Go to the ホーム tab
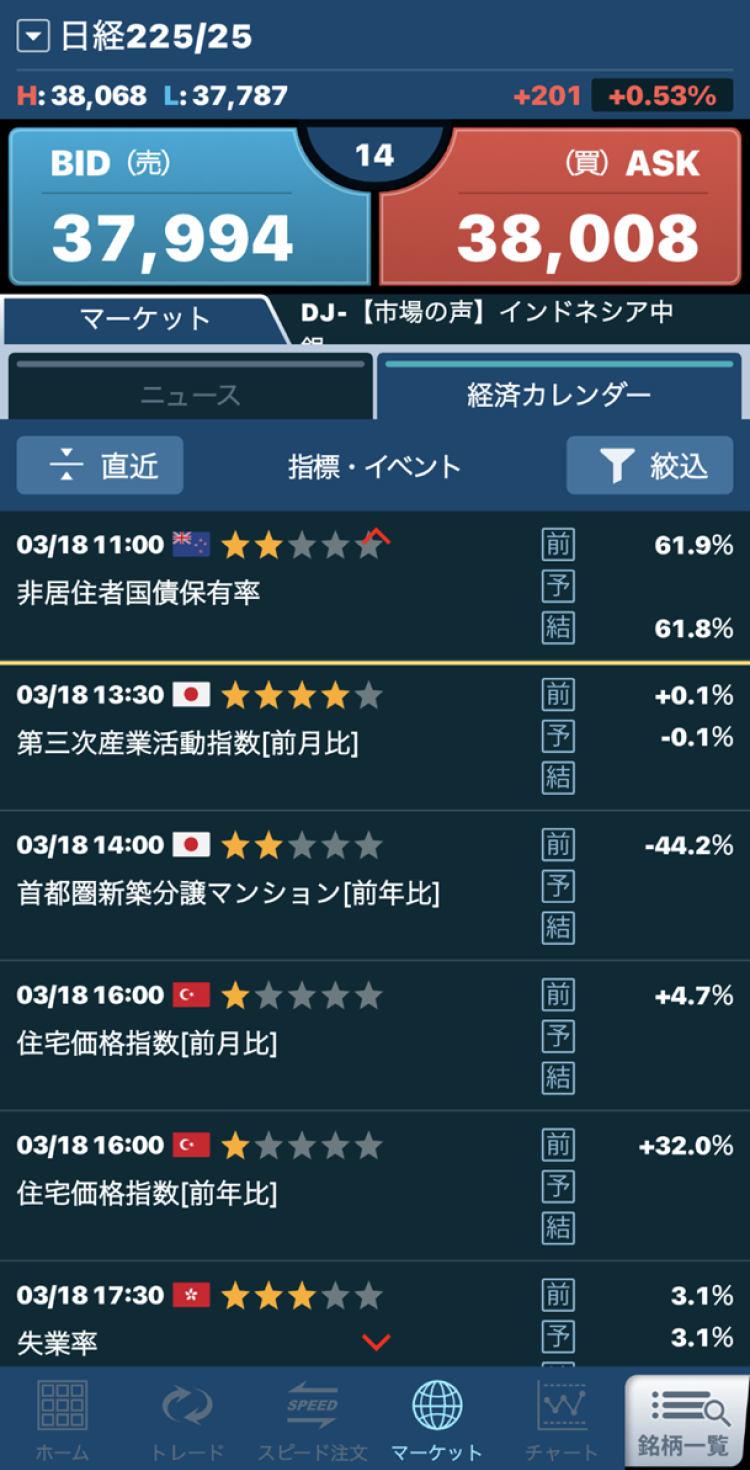Screen dimensions: 750x1470 point(63,1420)
